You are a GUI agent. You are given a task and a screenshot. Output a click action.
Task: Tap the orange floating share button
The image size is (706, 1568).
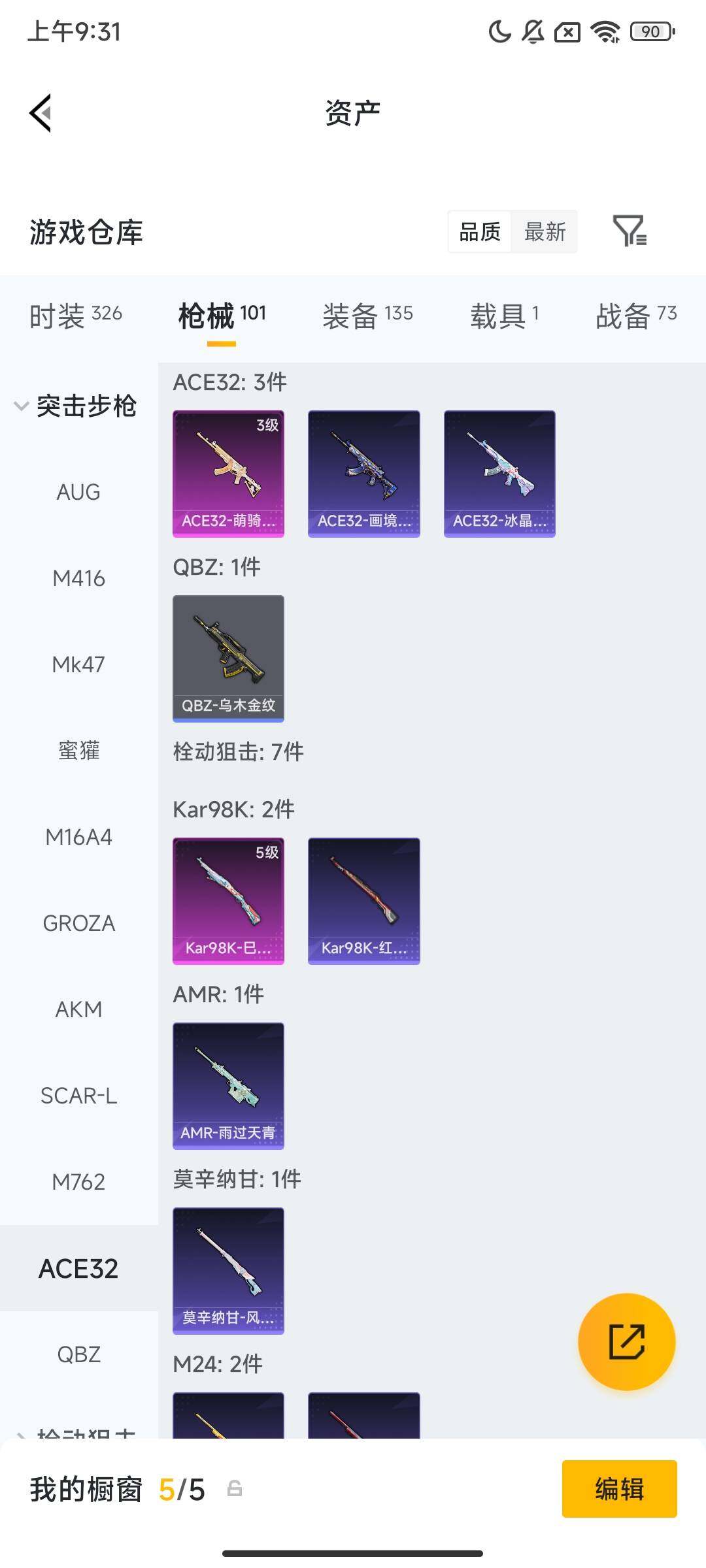[x=626, y=1341]
